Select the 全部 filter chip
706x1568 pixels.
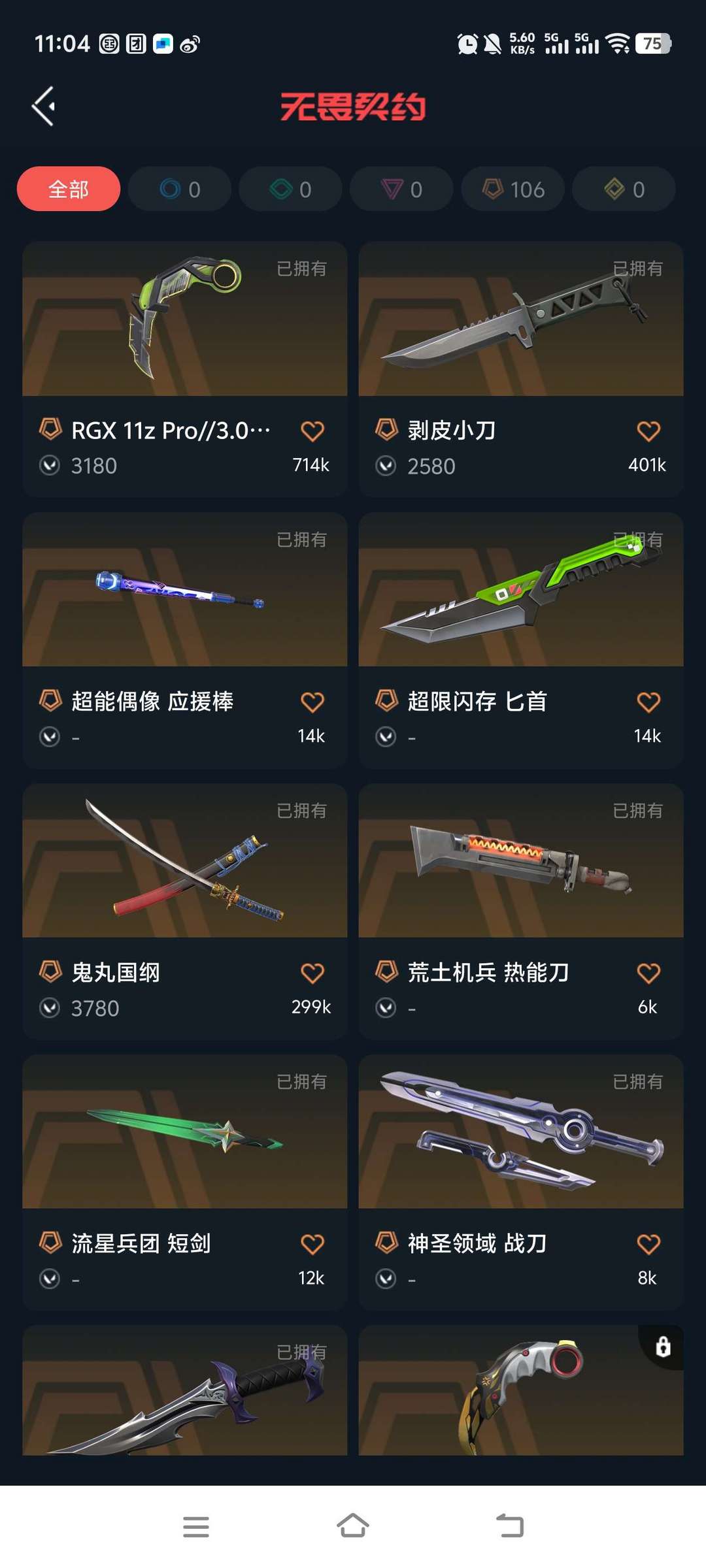tap(69, 189)
